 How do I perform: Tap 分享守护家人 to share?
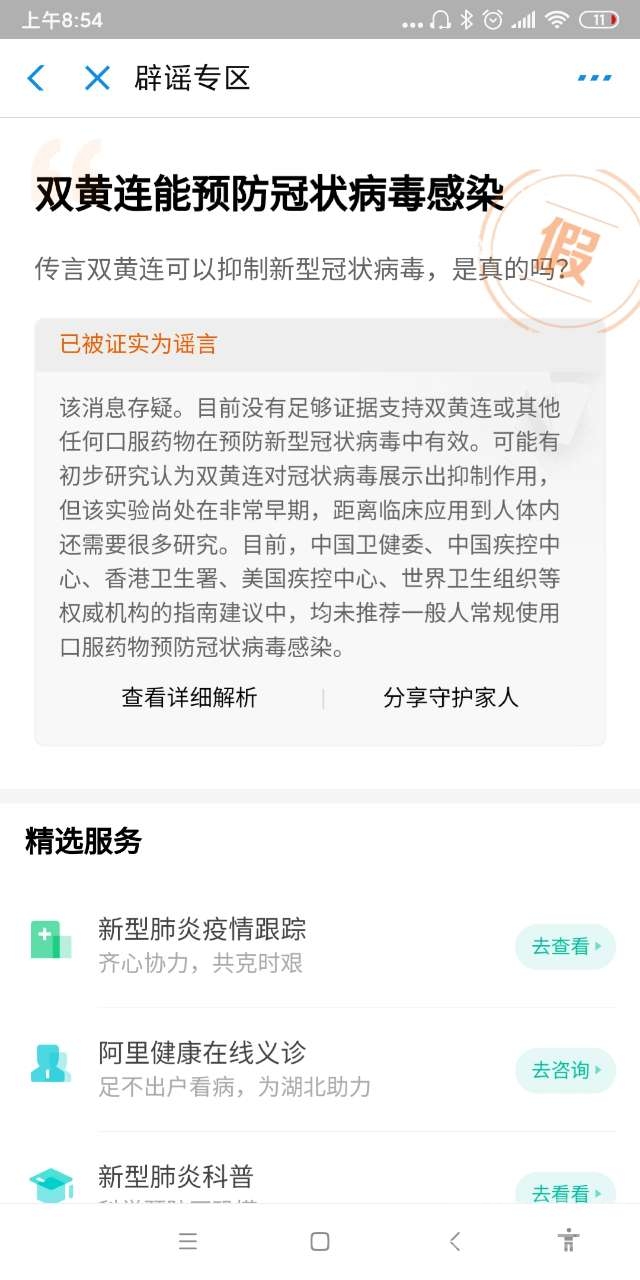click(451, 698)
